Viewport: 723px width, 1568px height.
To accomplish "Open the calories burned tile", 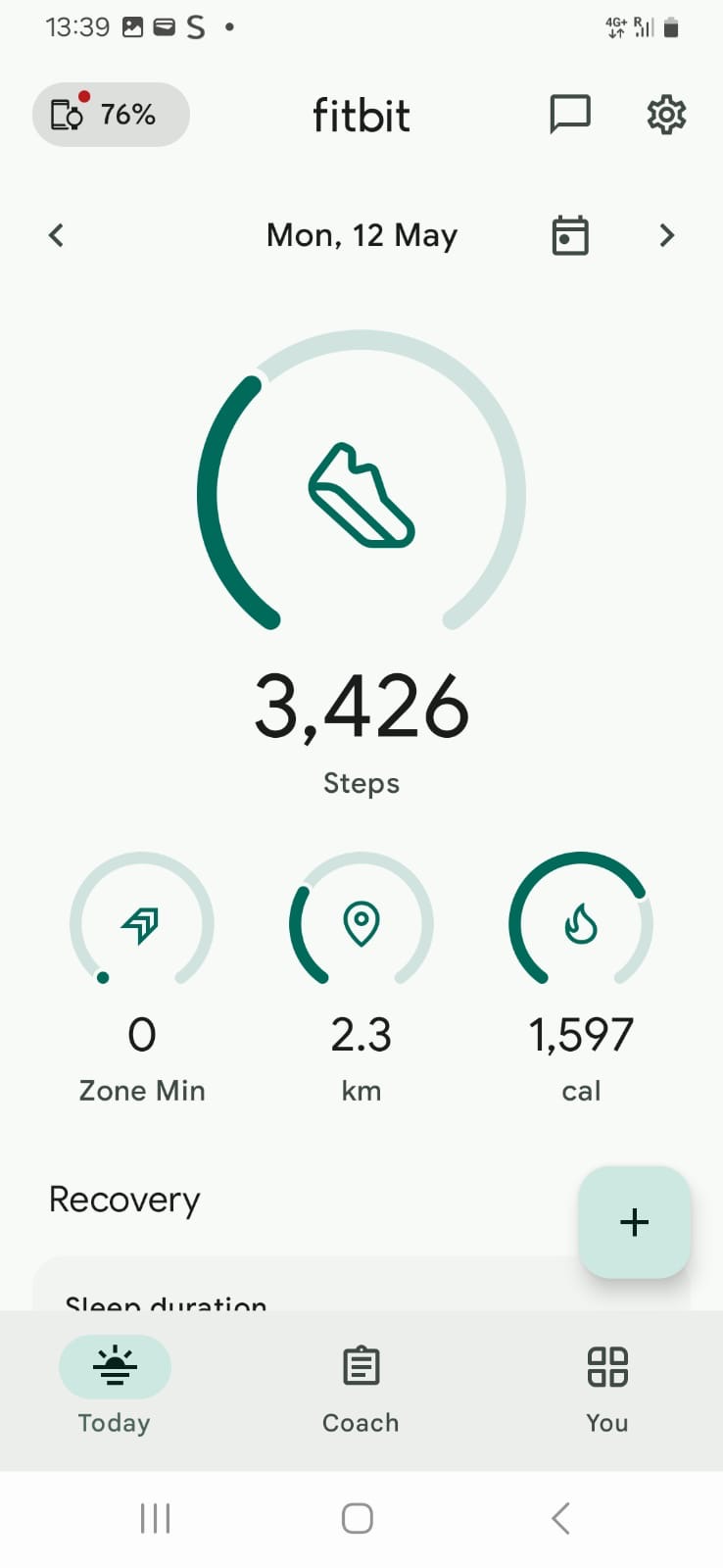I will click(581, 977).
